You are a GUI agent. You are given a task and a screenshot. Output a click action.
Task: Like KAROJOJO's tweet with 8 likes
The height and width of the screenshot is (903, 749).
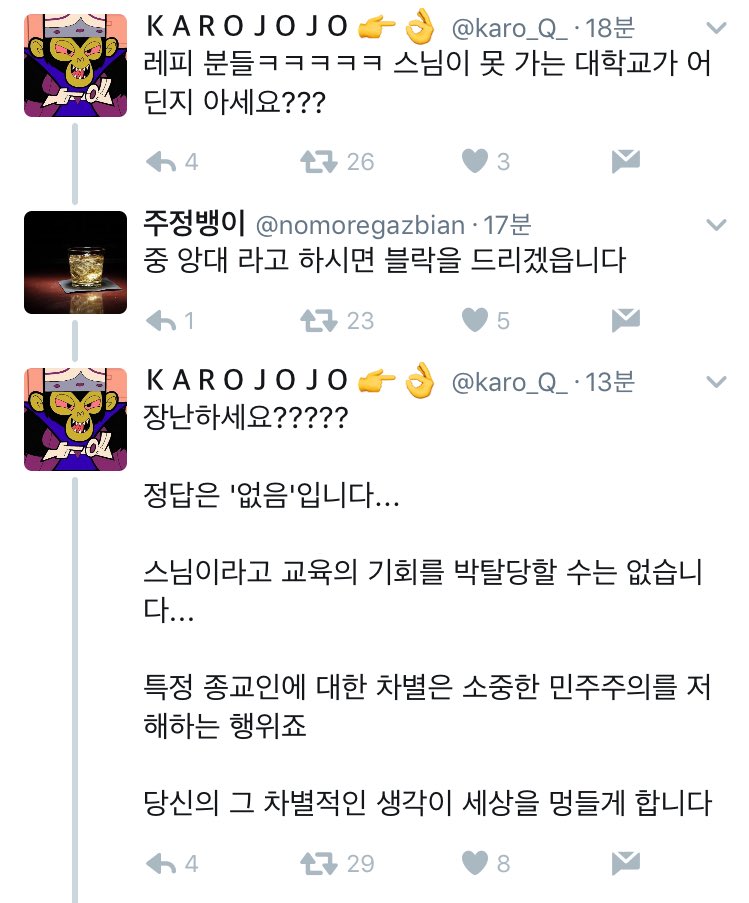point(475,862)
